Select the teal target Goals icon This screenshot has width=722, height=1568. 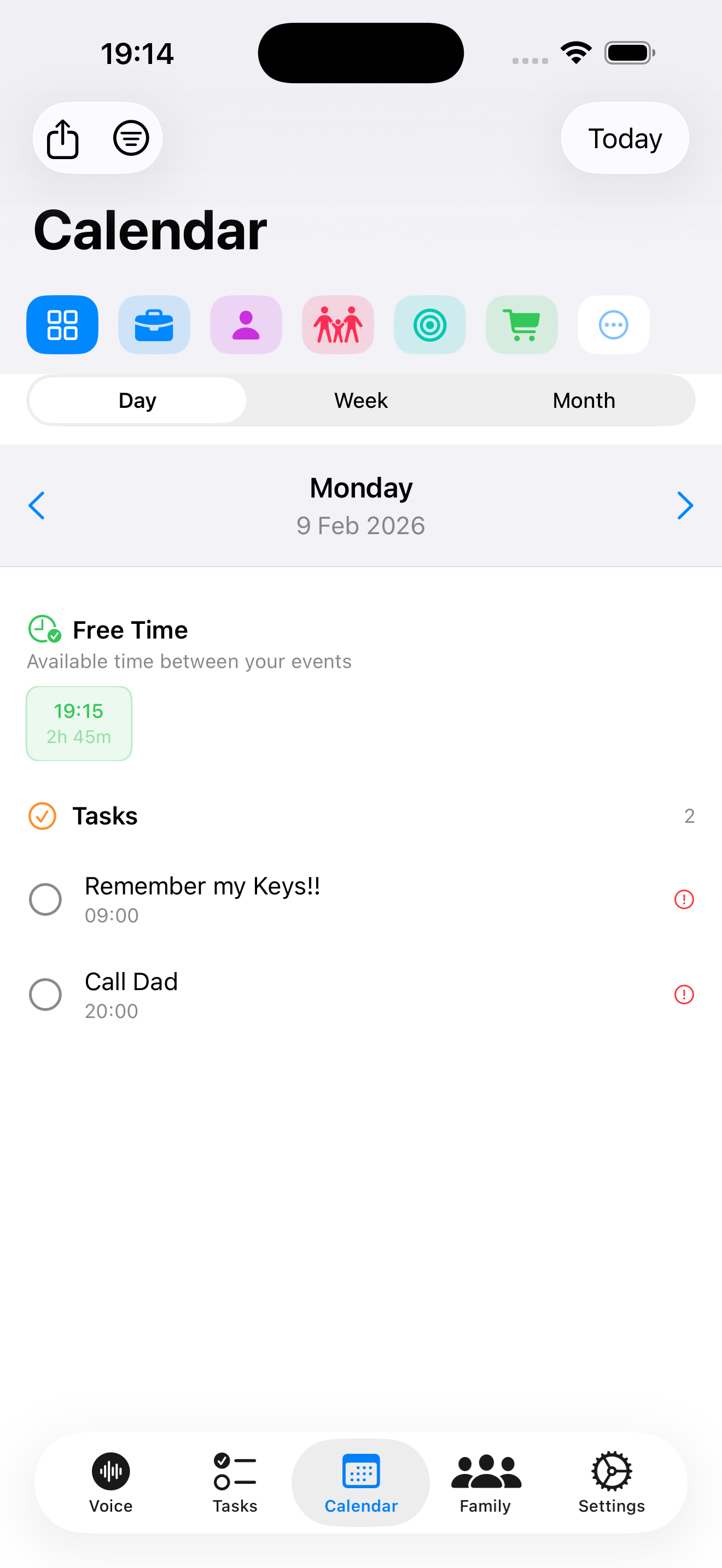pos(430,325)
